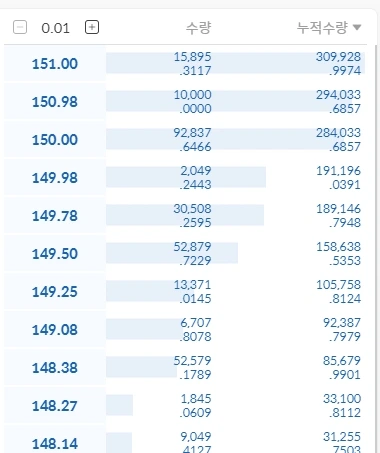Choose the 149.50 price level

(185, 254)
